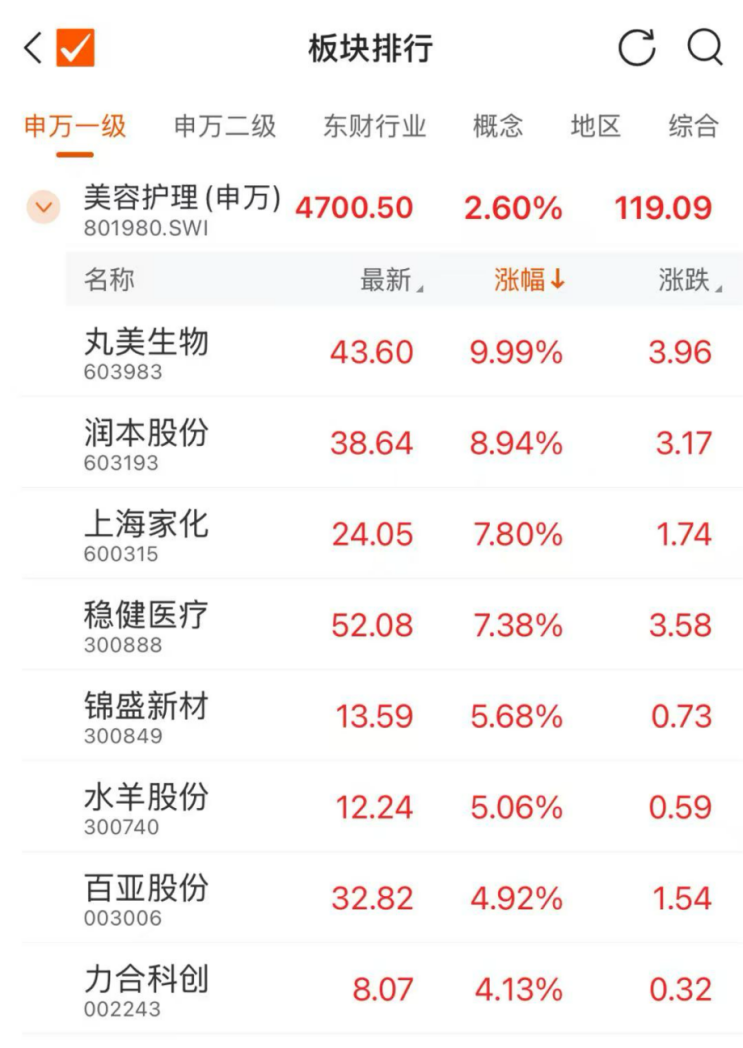
Task: Switch to the 申万二级 tab
Action: (225, 126)
